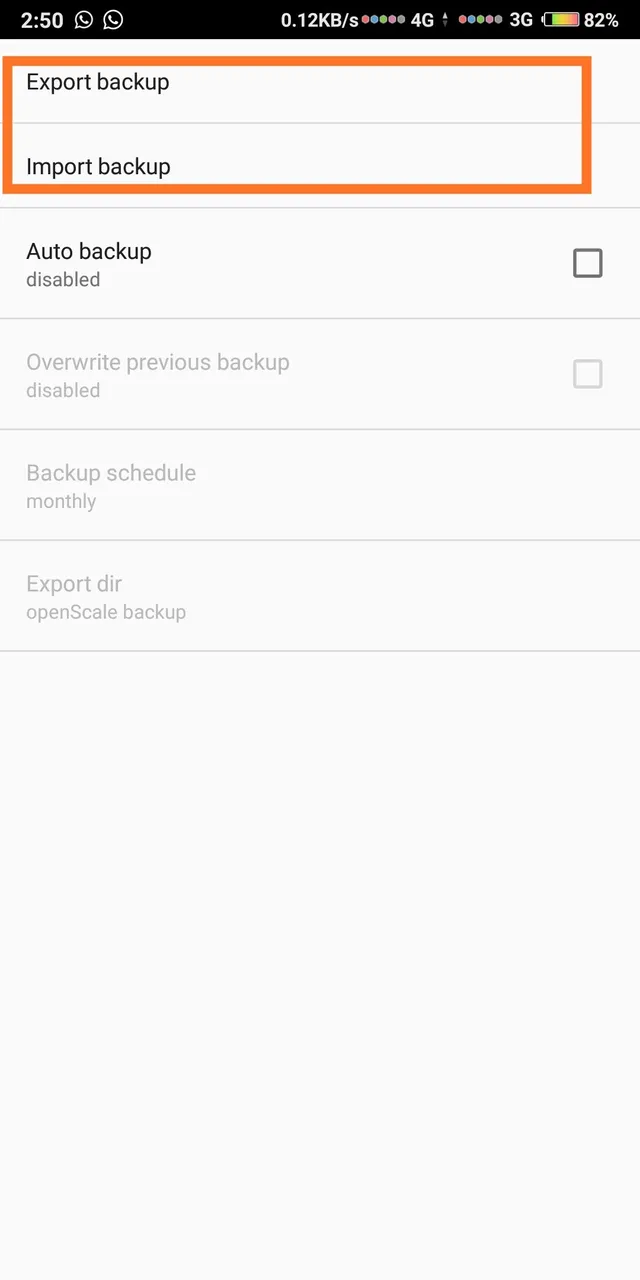Open Export backup
640x1280 pixels.
320,82
